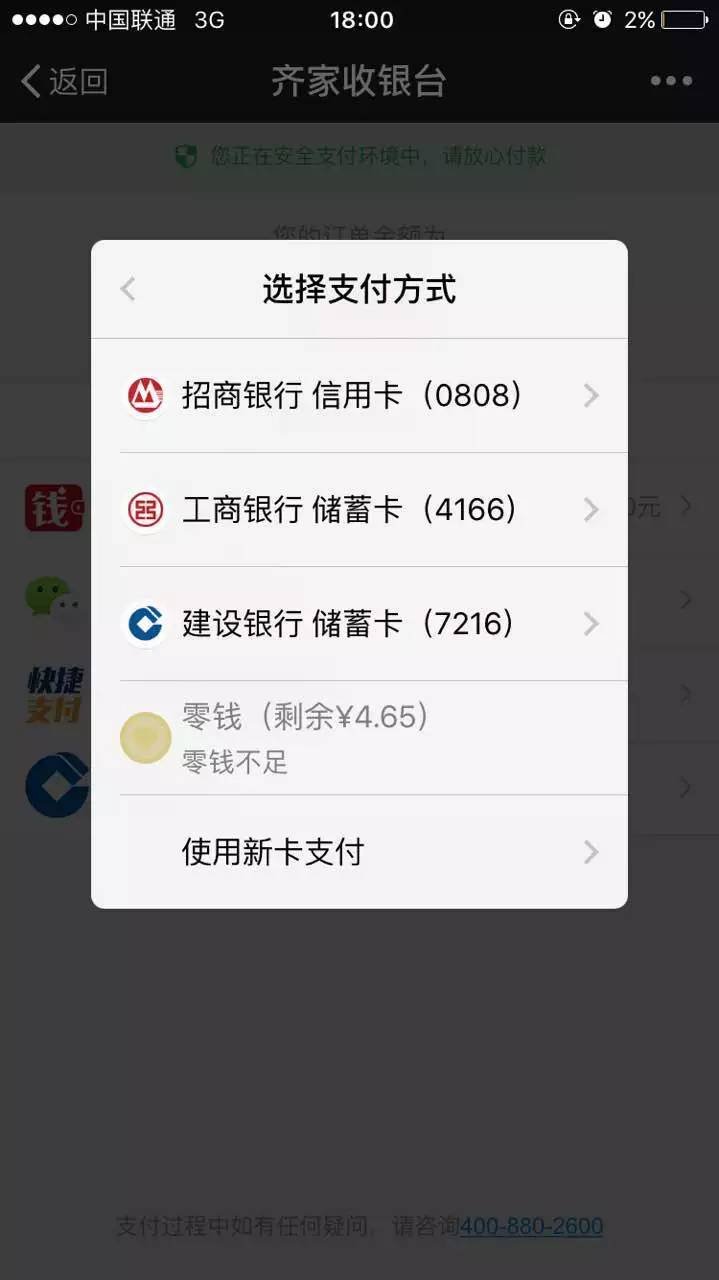Screen dimensions: 719x1280
Task: Select 招商银行 信用卡 (0808)
Action: tap(360, 396)
